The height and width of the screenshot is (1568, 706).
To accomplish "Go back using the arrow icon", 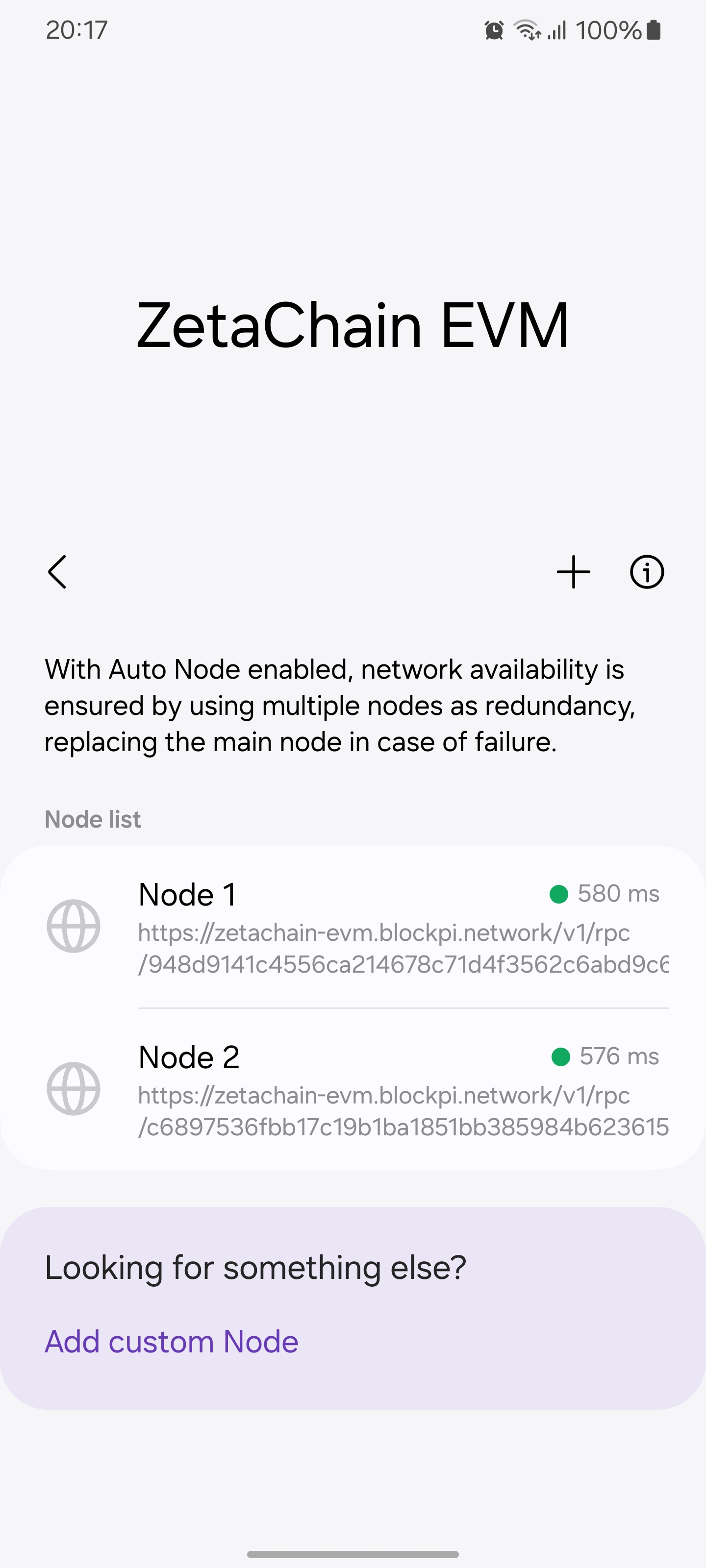I will [57, 572].
